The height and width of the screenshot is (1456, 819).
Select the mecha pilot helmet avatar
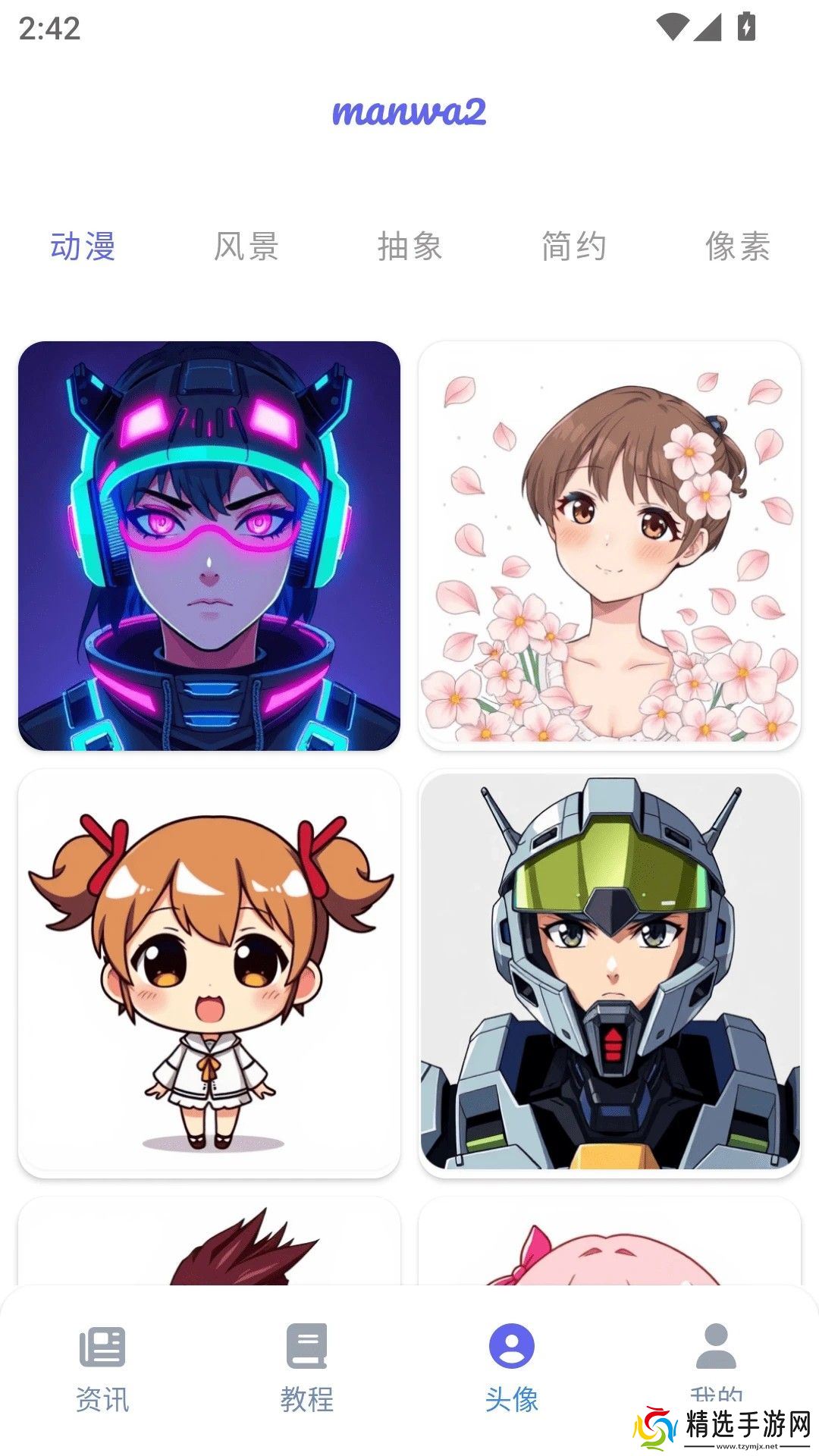[610, 973]
